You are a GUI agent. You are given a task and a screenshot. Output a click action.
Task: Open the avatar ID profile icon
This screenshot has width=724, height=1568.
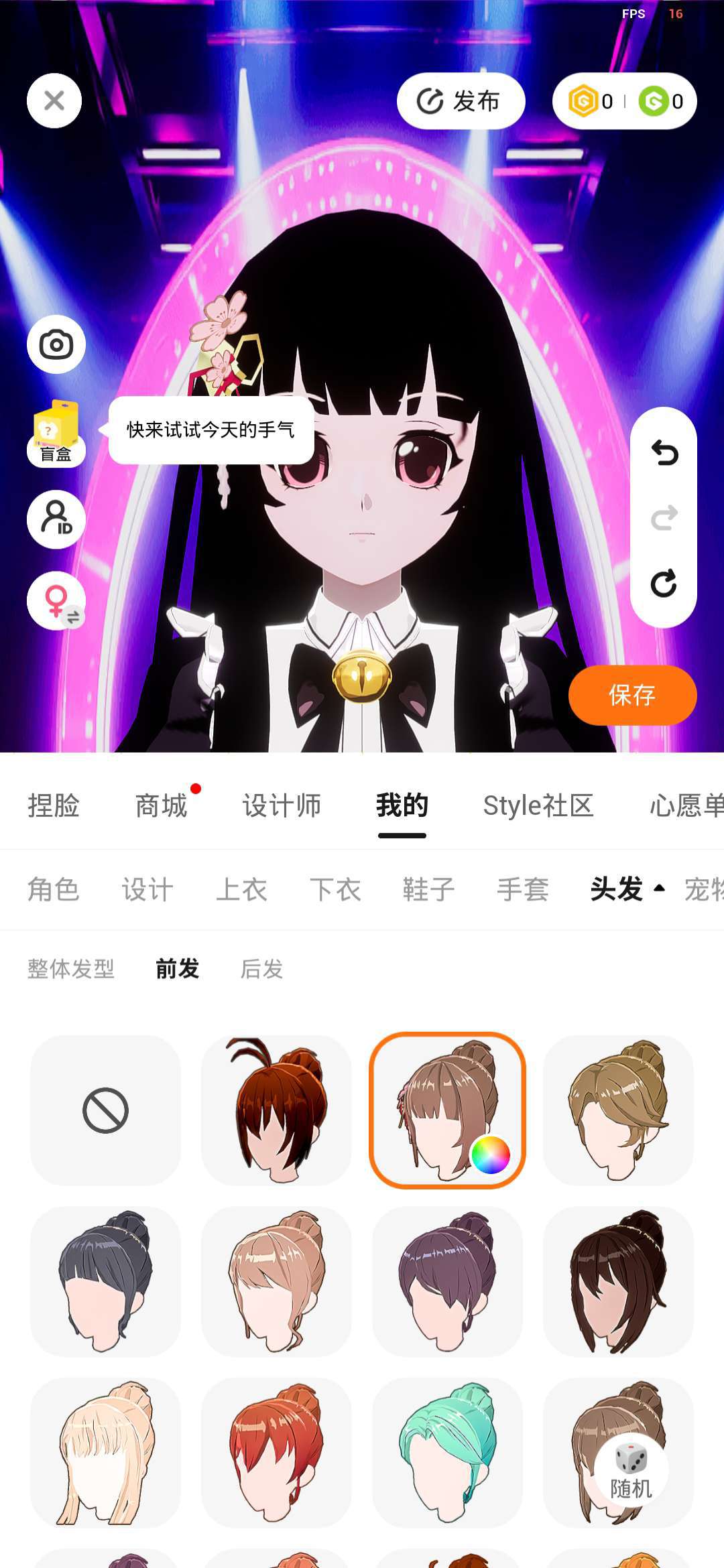[56, 519]
